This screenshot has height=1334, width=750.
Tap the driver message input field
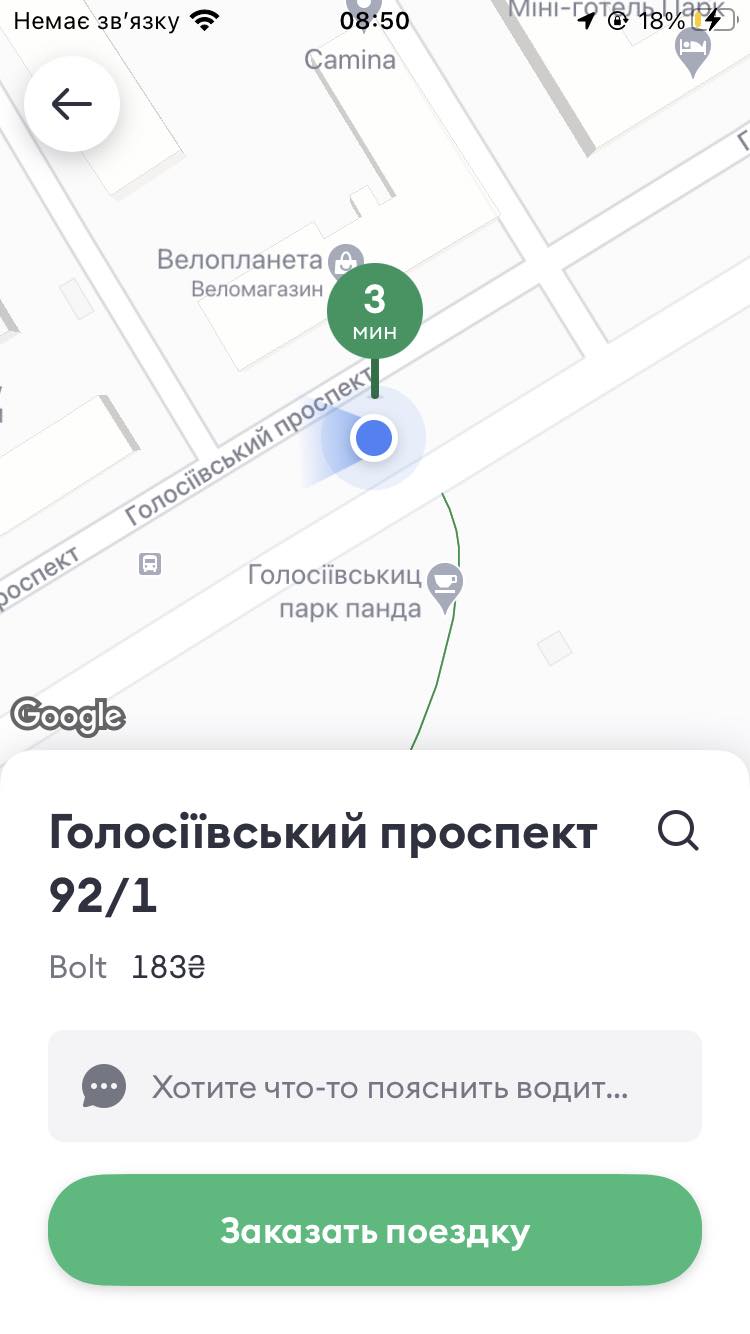pyautogui.click(x=375, y=1086)
